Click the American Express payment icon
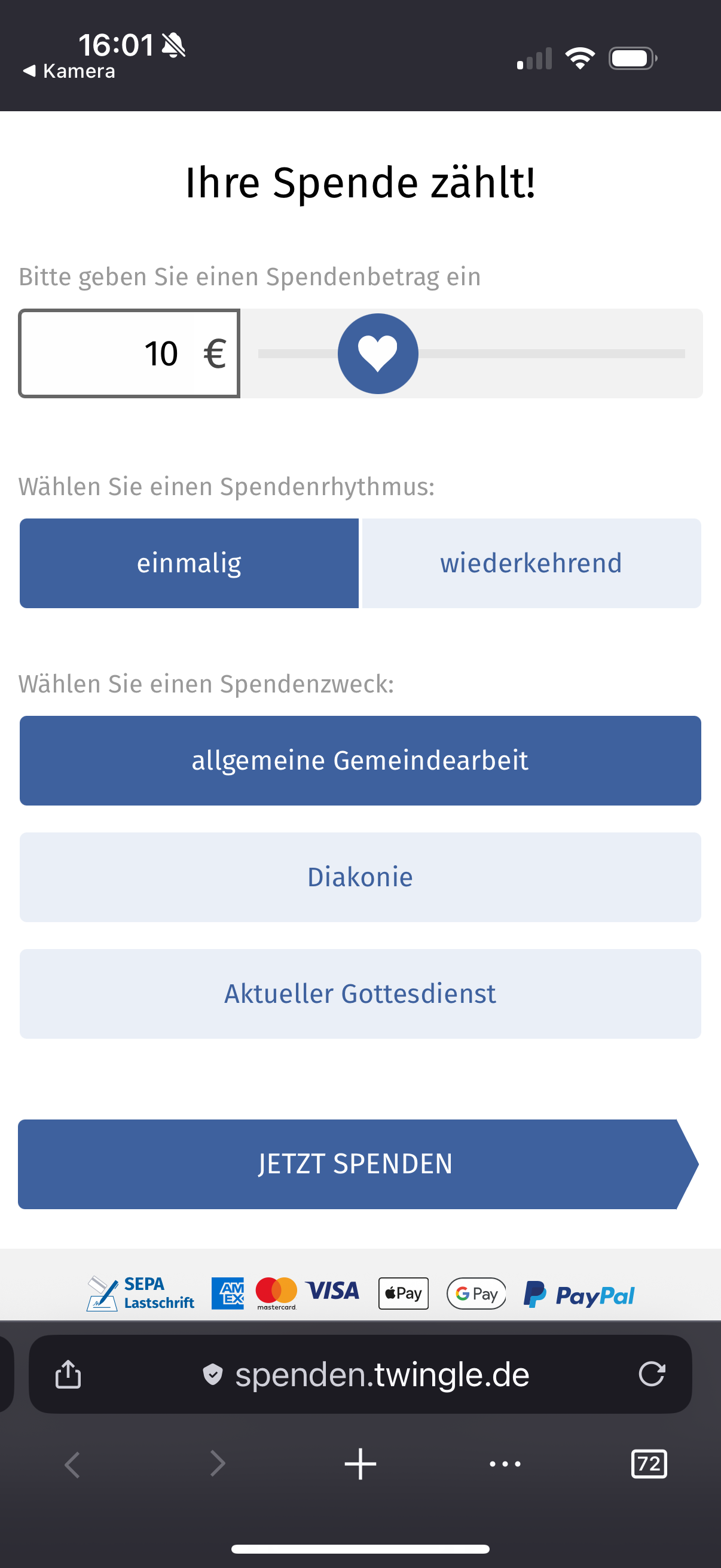721x1568 pixels. [x=227, y=1292]
